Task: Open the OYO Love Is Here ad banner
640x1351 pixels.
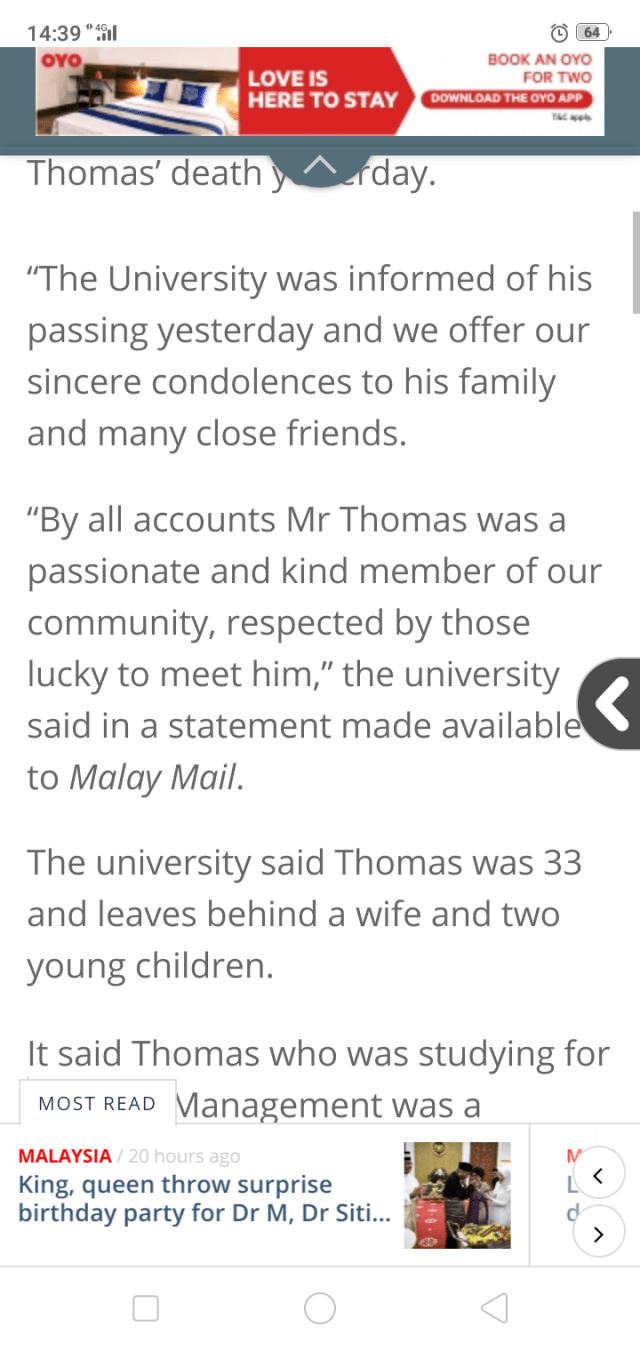Action: tap(320, 90)
